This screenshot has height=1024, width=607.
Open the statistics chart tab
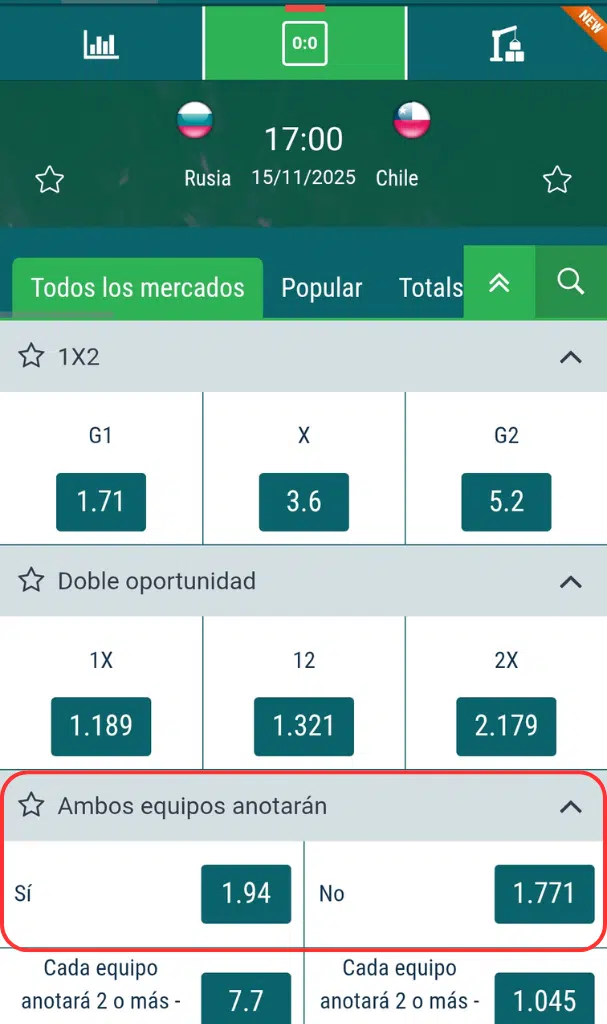click(101, 44)
